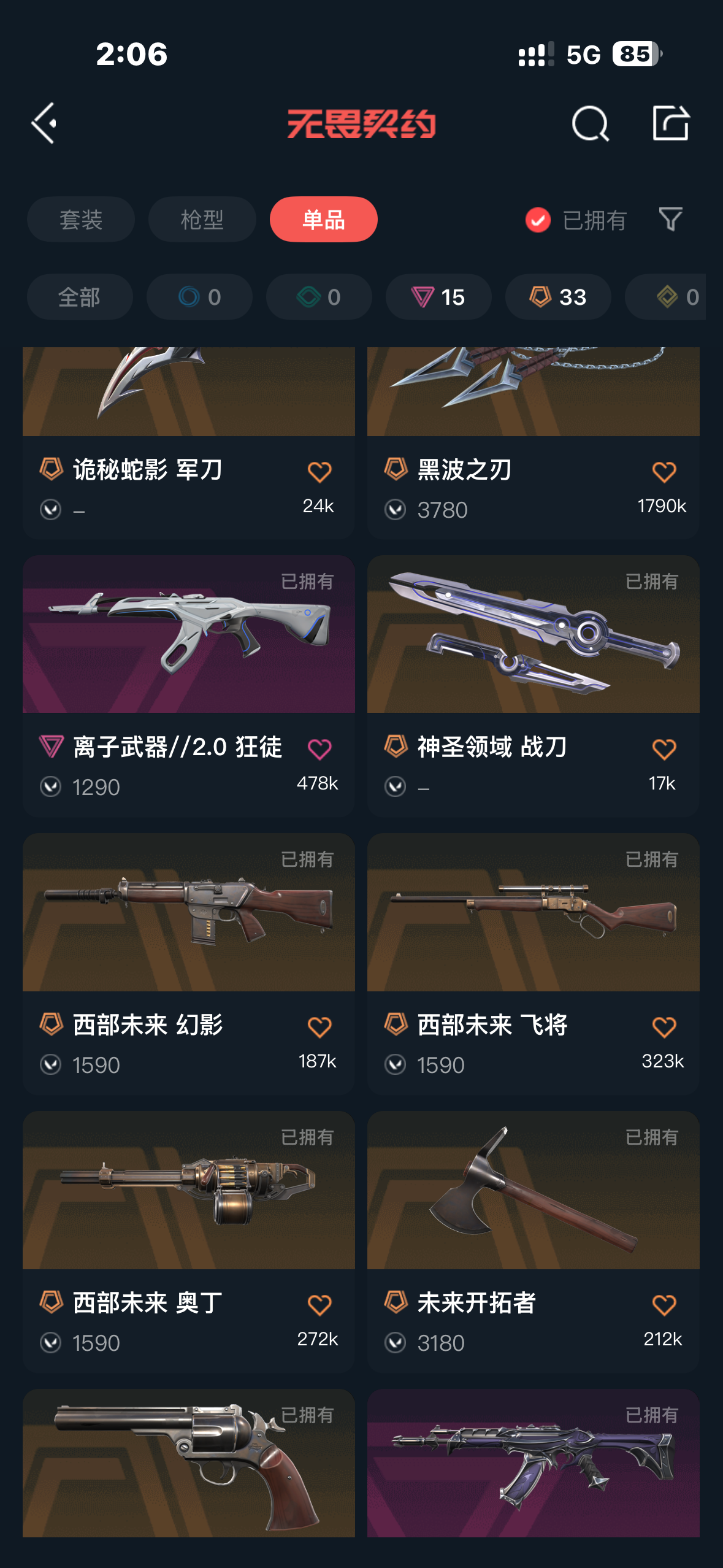This screenshot has height=1568, width=723.
Task: Go back using the top-left arrow
Action: [x=44, y=123]
